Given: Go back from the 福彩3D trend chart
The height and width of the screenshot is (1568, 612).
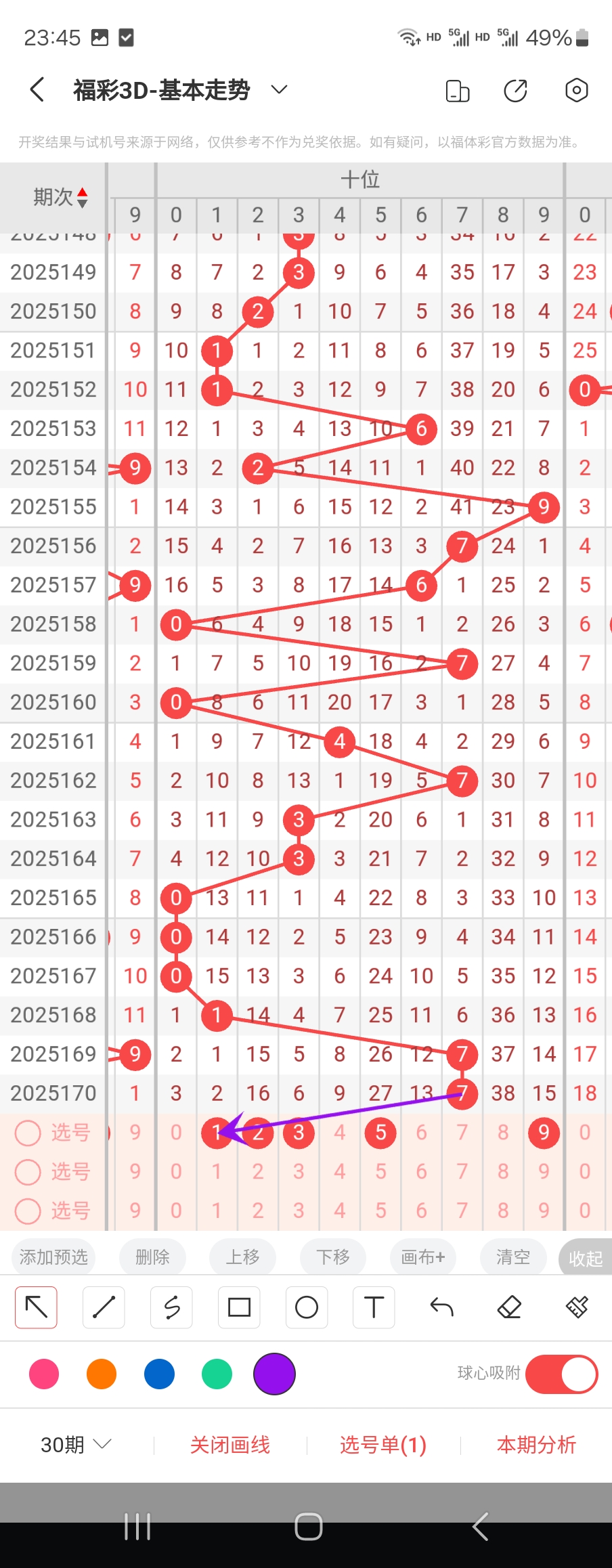Looking at the screenshot, I should (38, 89).
